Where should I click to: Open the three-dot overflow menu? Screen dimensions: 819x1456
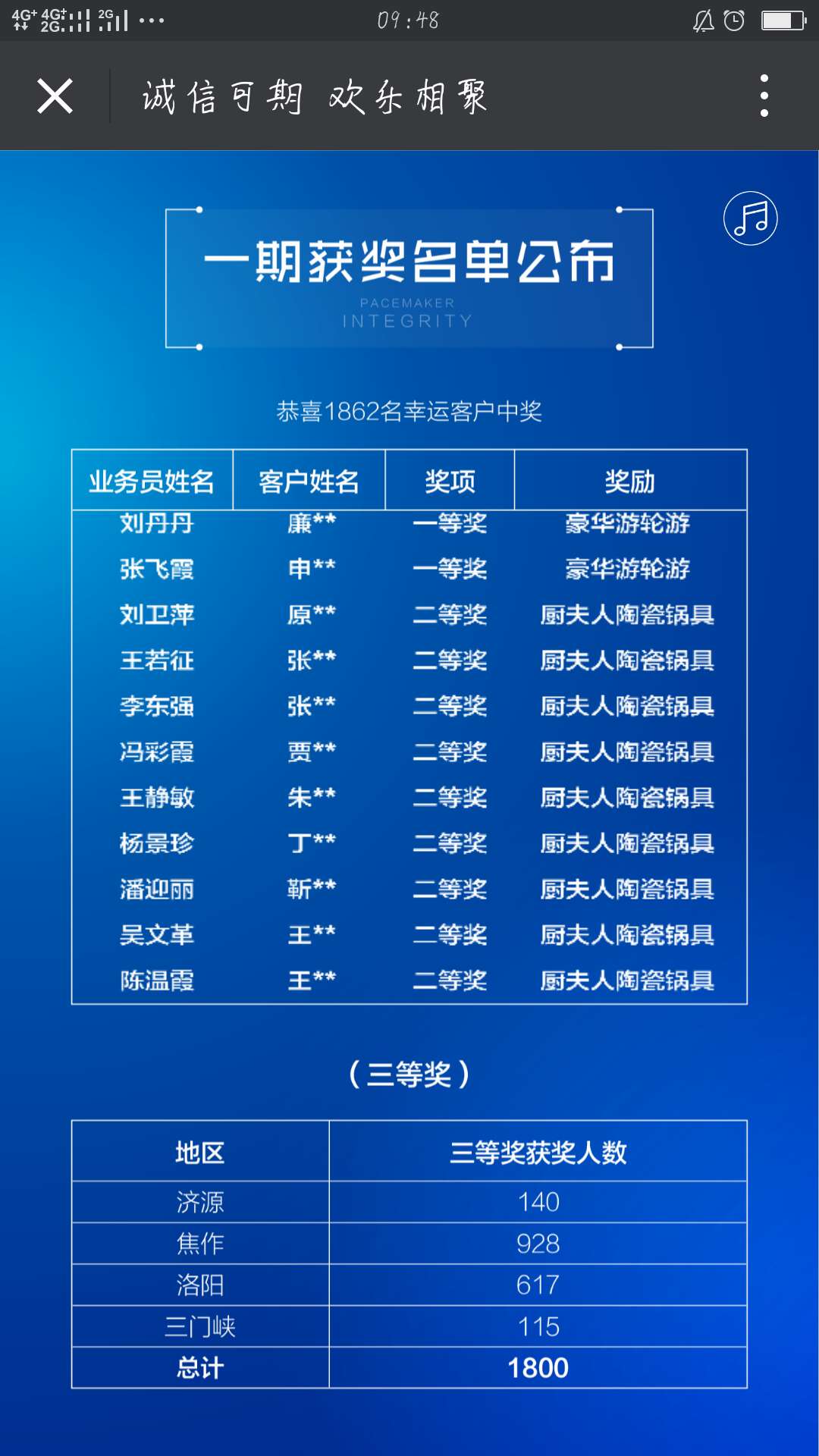point(764,96)
